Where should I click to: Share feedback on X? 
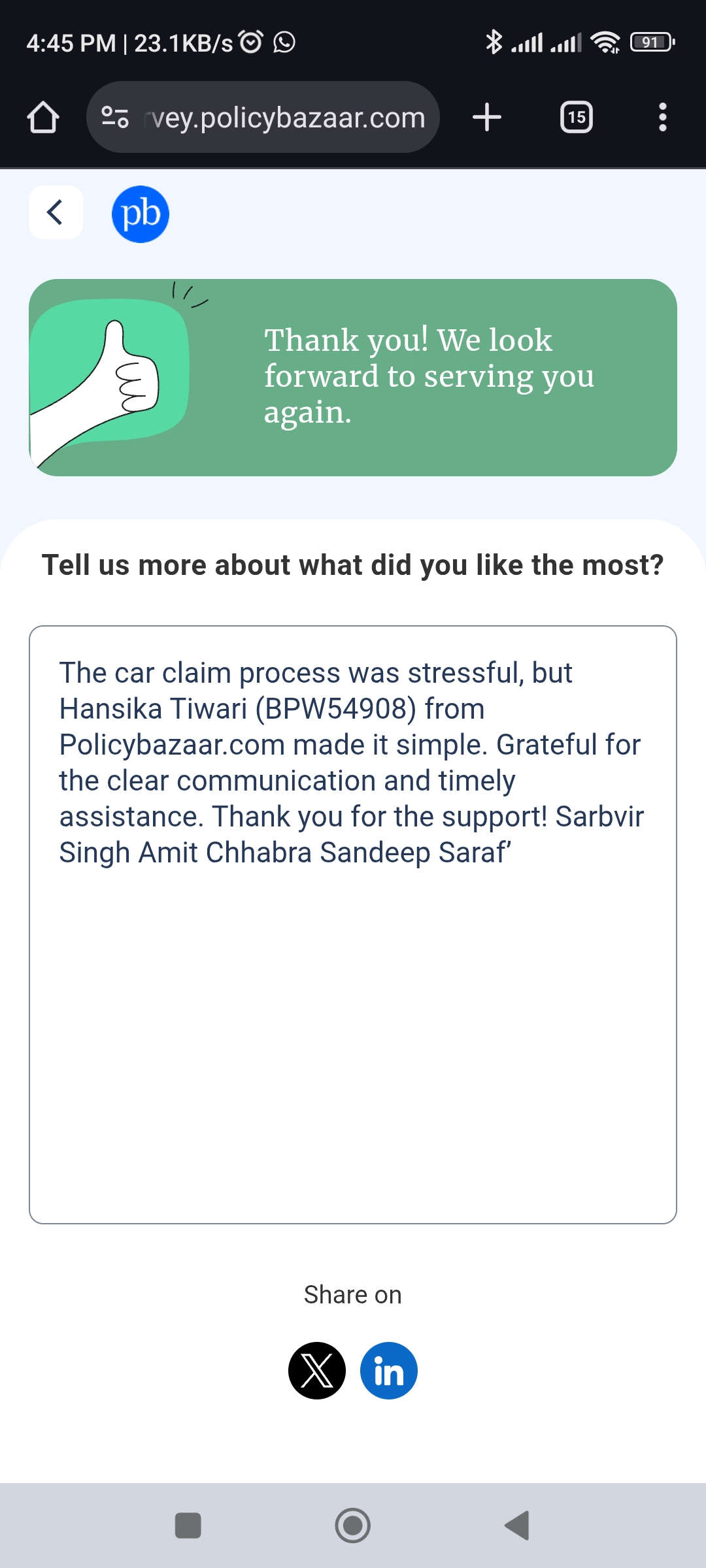click(317, 1371)
